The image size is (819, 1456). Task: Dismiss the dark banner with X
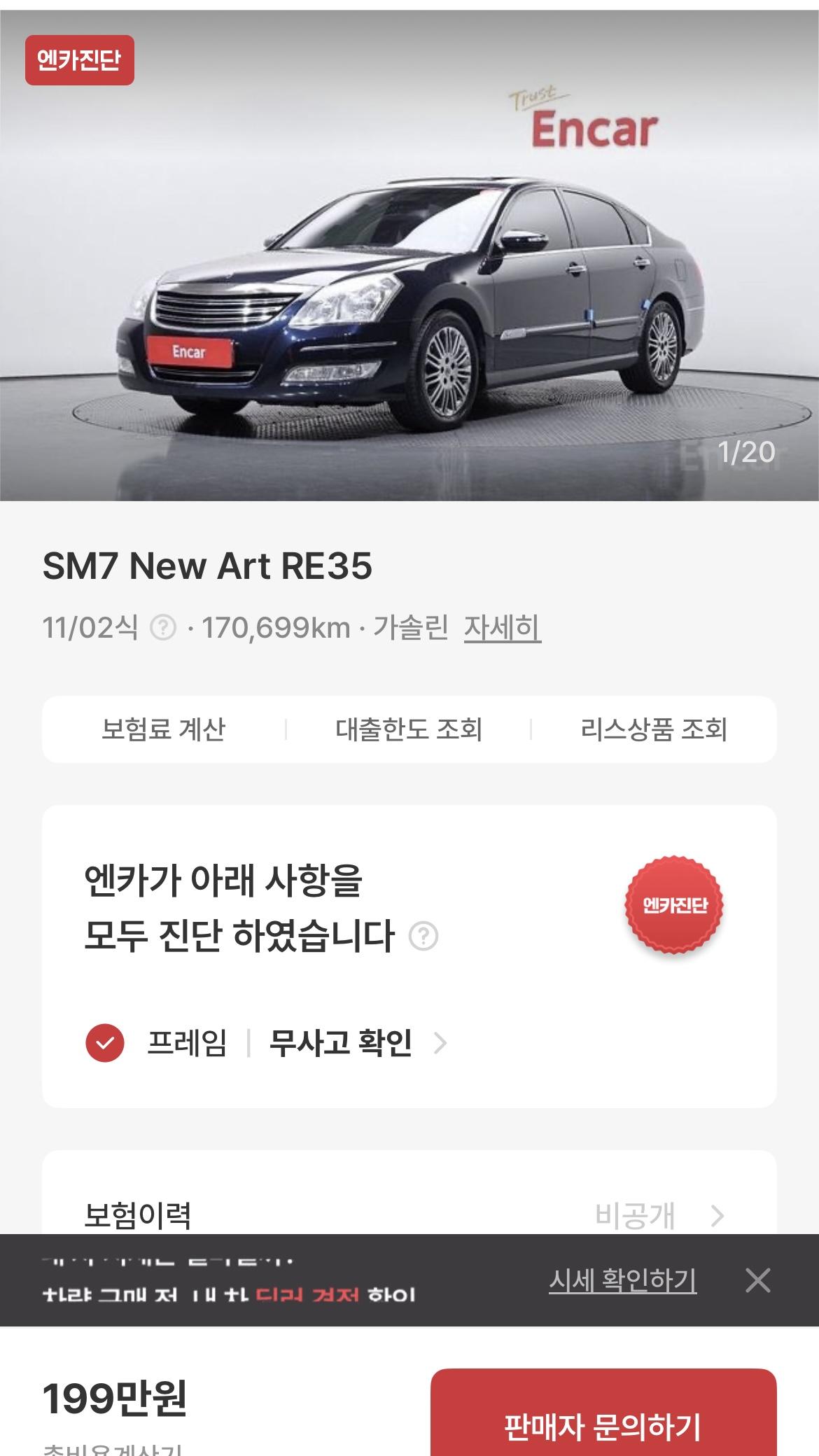758,1280
